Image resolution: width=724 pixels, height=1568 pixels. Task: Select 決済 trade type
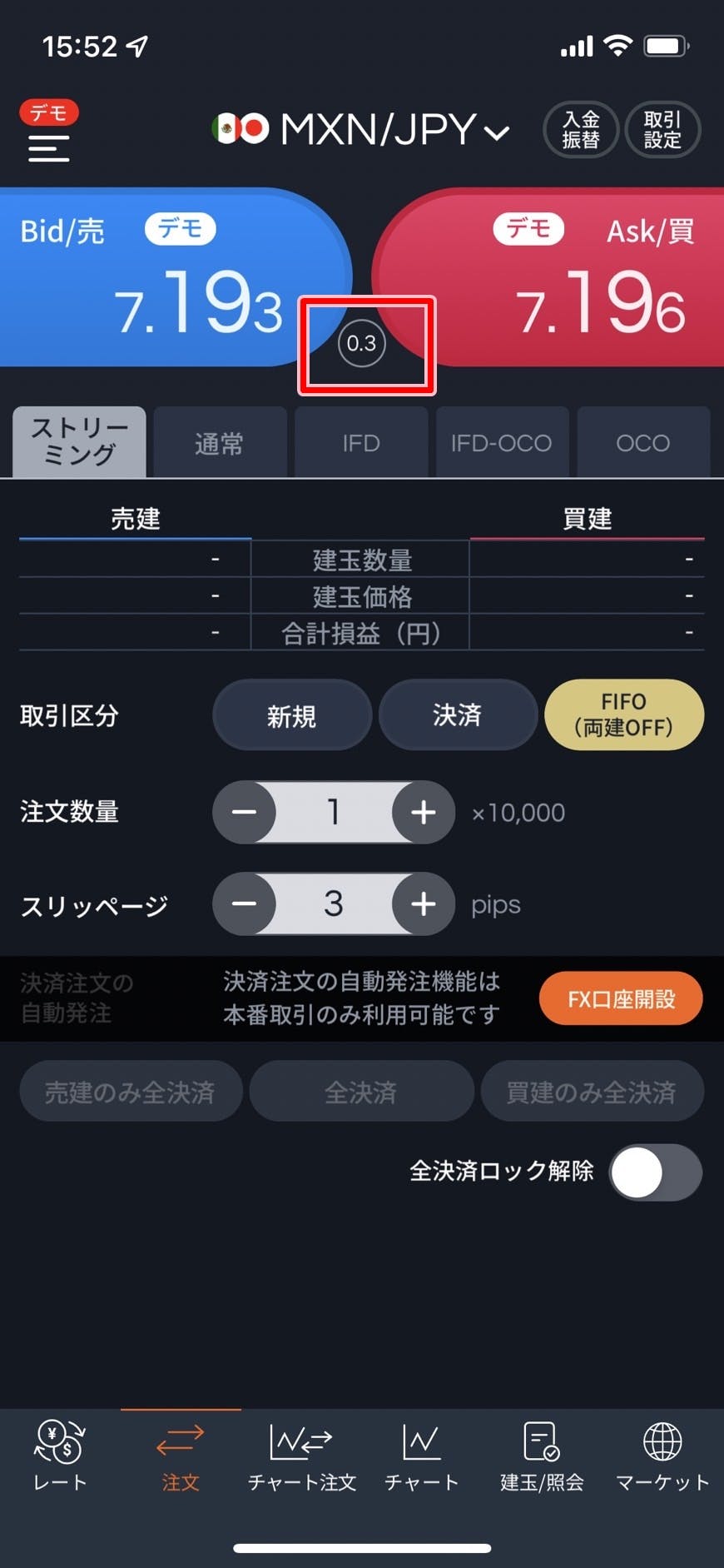(x=458, y=715)
